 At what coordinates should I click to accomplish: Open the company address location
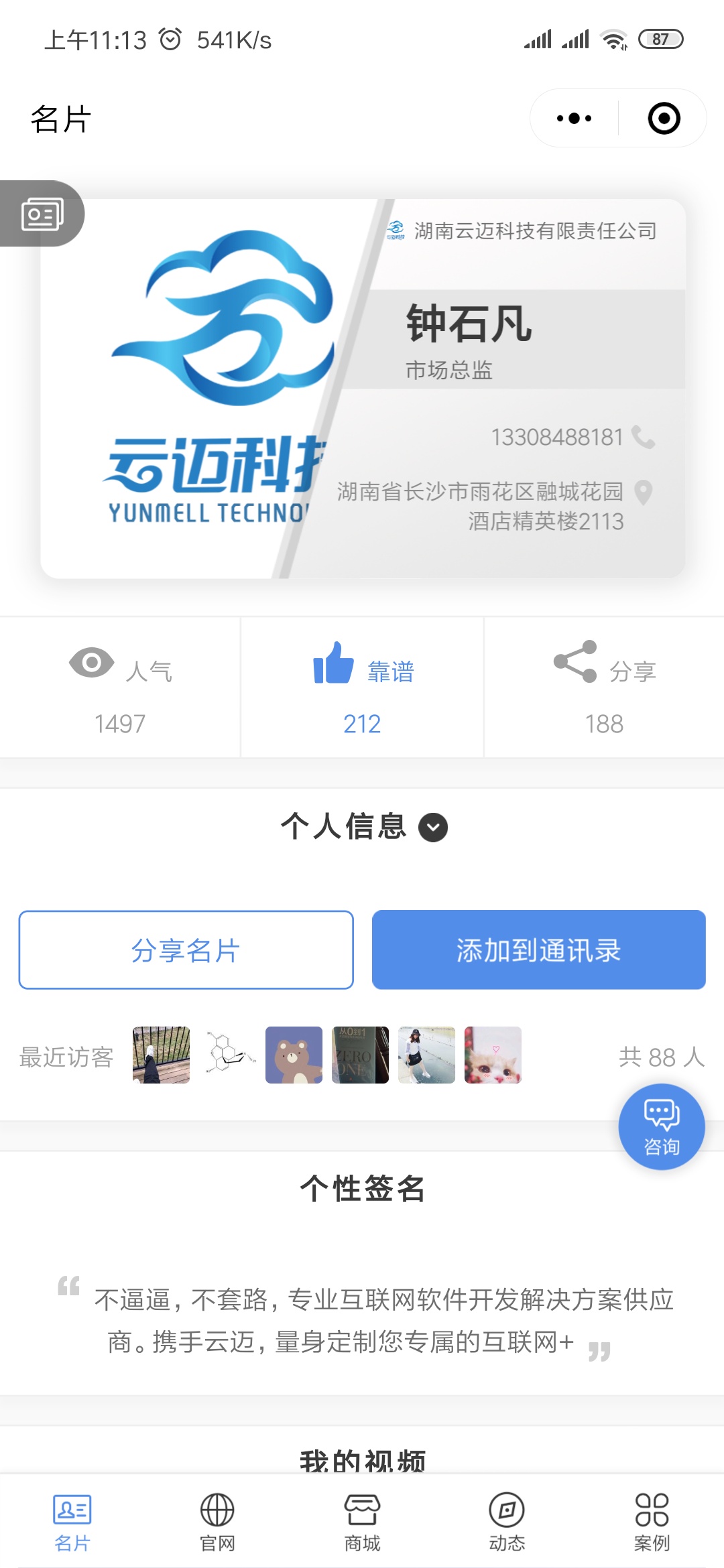coord(495,507)
